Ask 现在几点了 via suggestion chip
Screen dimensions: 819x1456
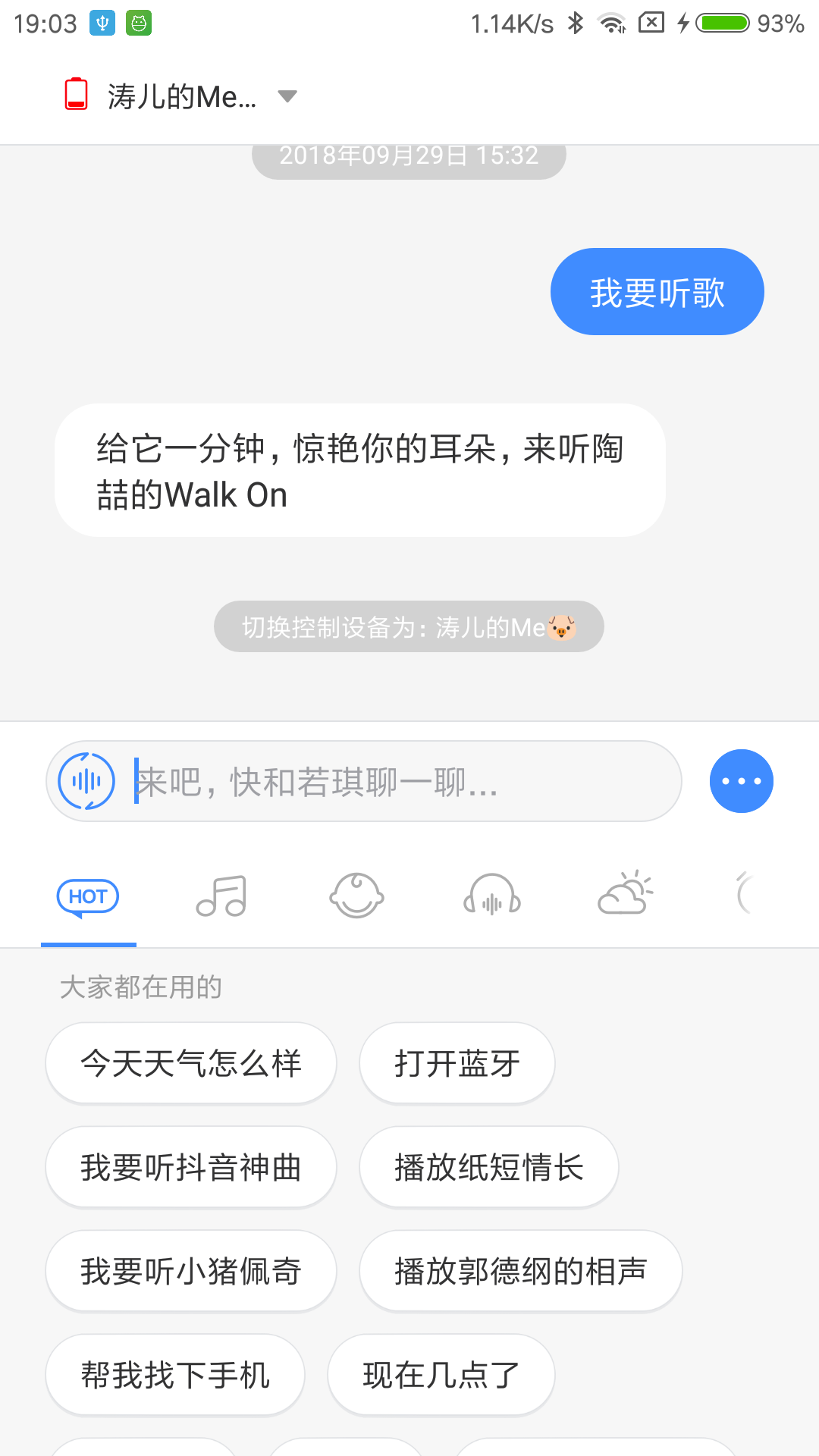(x=441, y=1375)
